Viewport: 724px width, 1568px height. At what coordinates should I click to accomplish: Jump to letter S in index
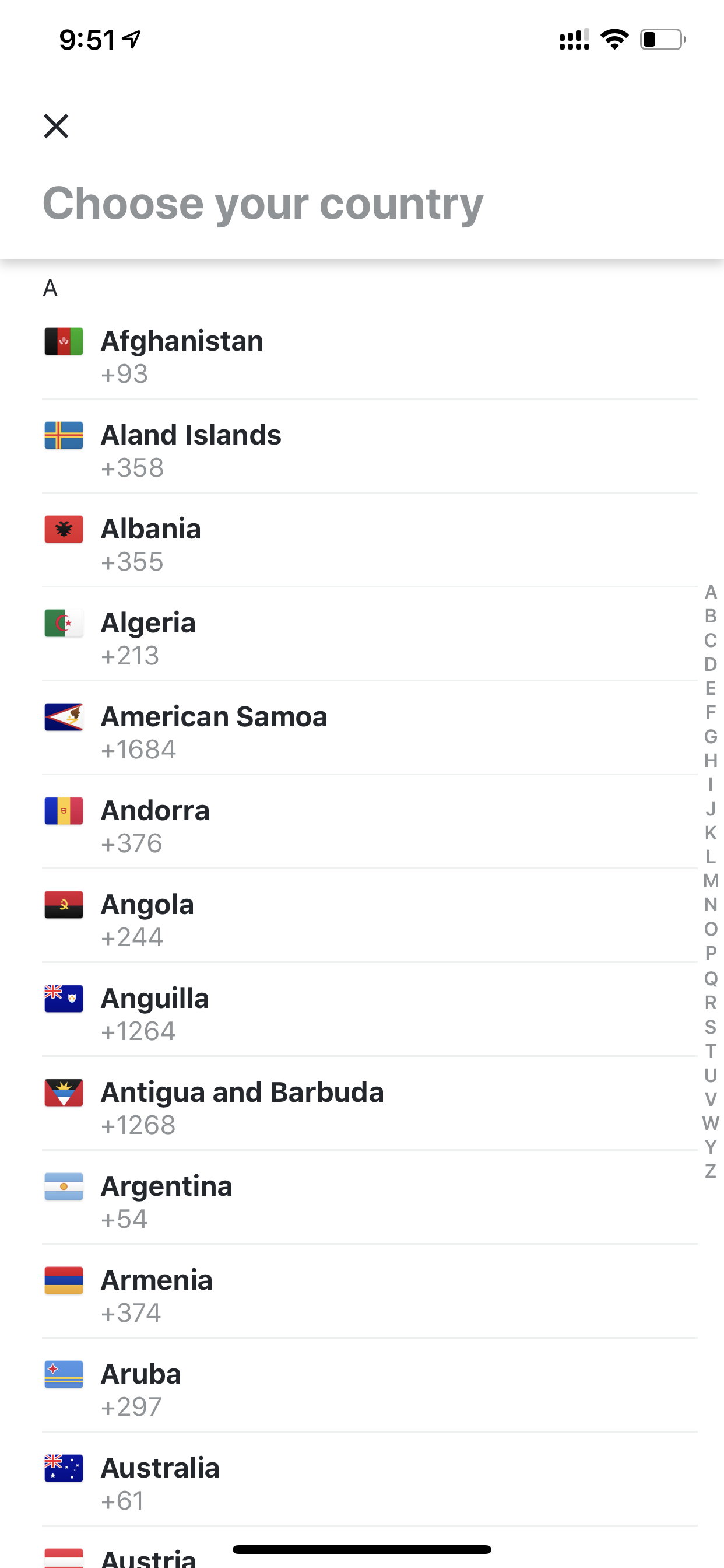point(711,1027)
